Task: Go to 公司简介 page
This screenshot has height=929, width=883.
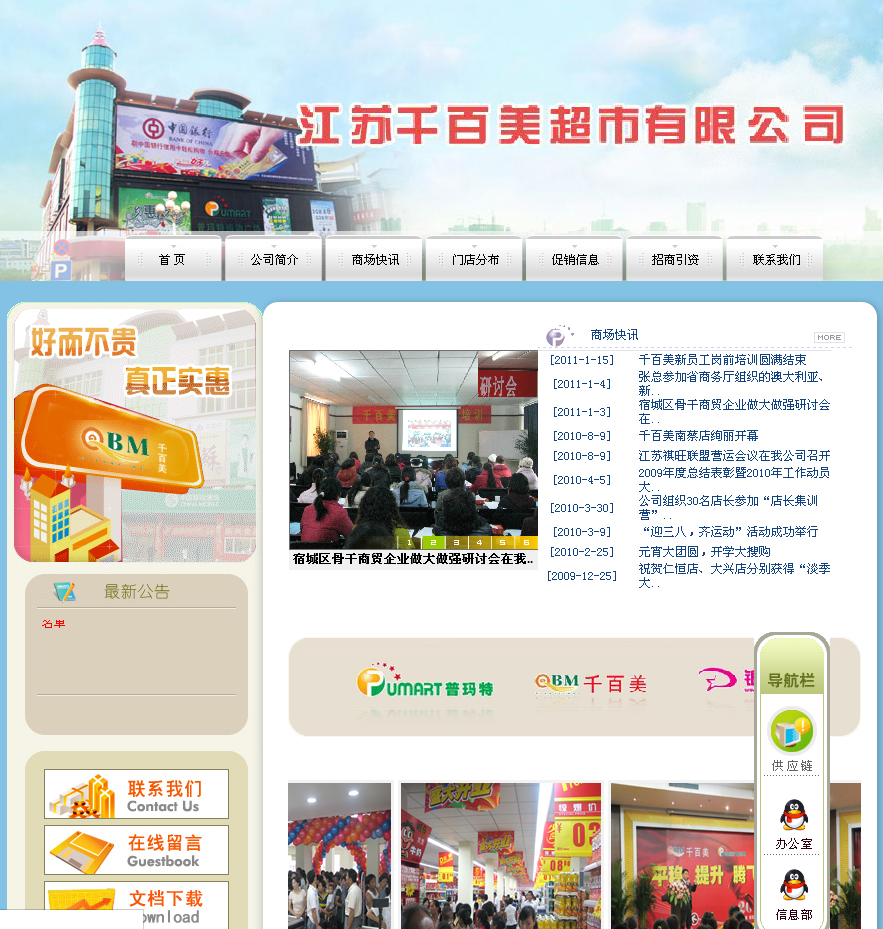Action: pos(274,259)
